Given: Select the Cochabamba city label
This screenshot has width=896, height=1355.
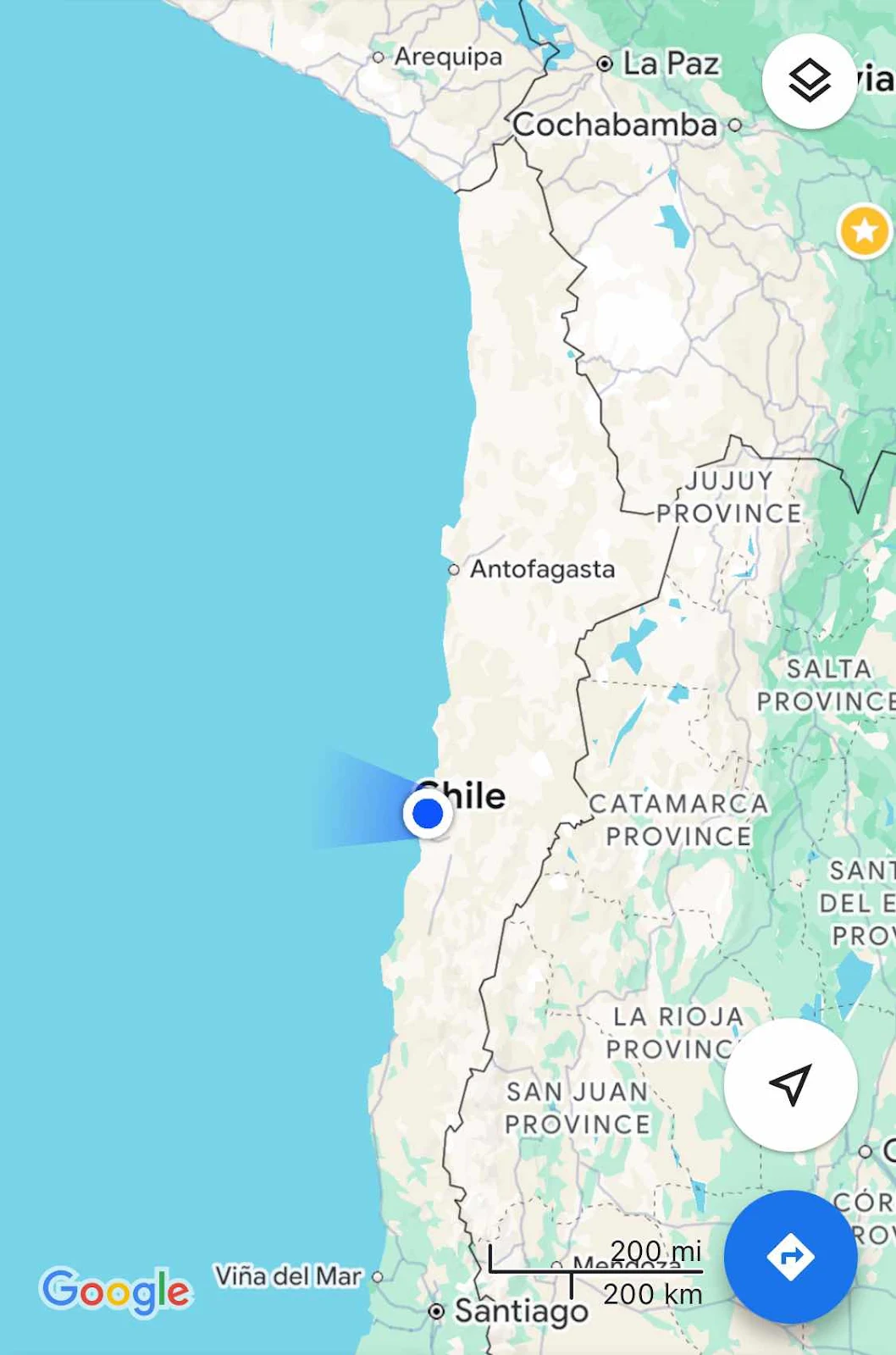Looking at the screenshot, I should pos(615,125).
